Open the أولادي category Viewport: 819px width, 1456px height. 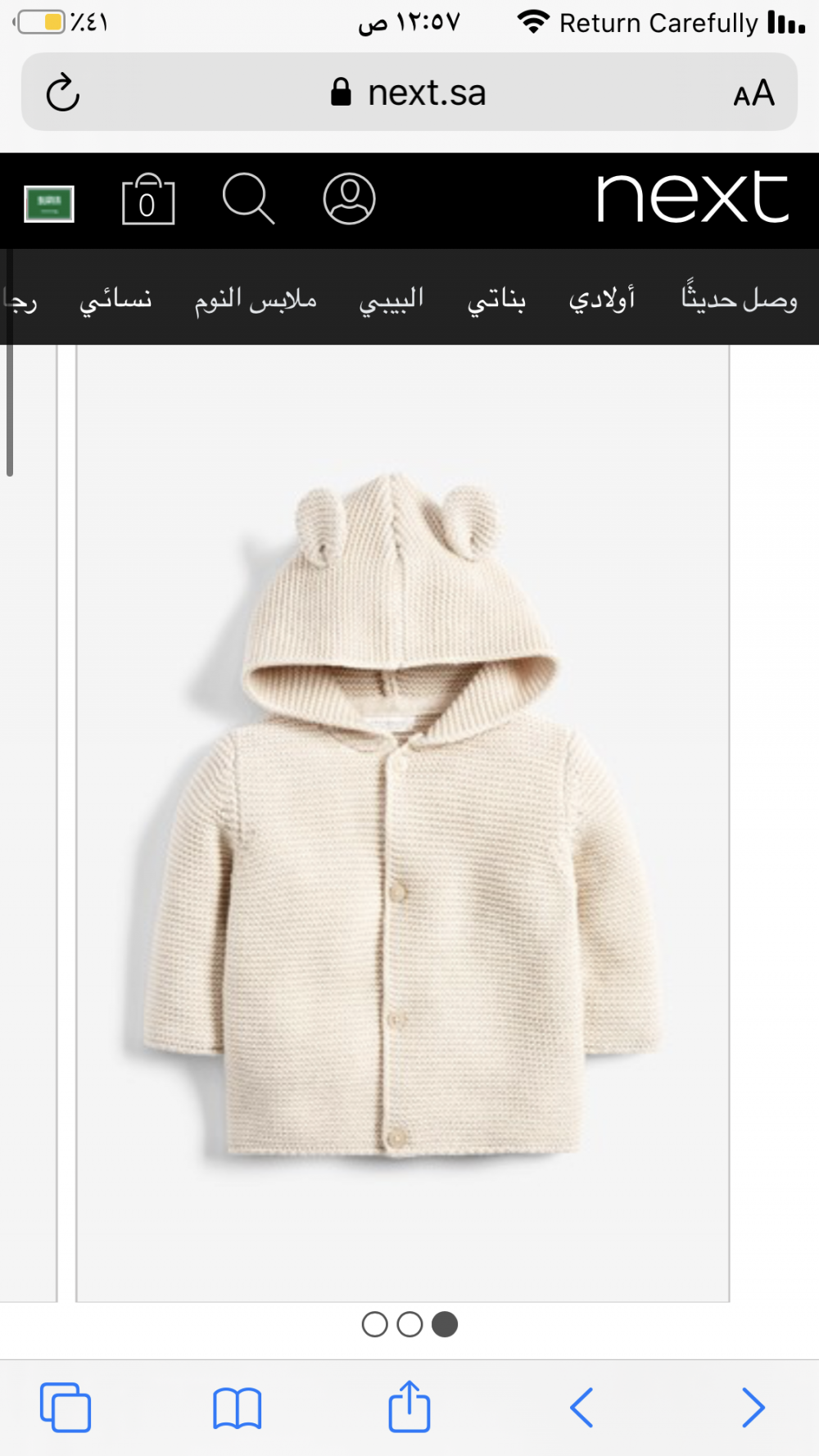click(x=602, y=298)
